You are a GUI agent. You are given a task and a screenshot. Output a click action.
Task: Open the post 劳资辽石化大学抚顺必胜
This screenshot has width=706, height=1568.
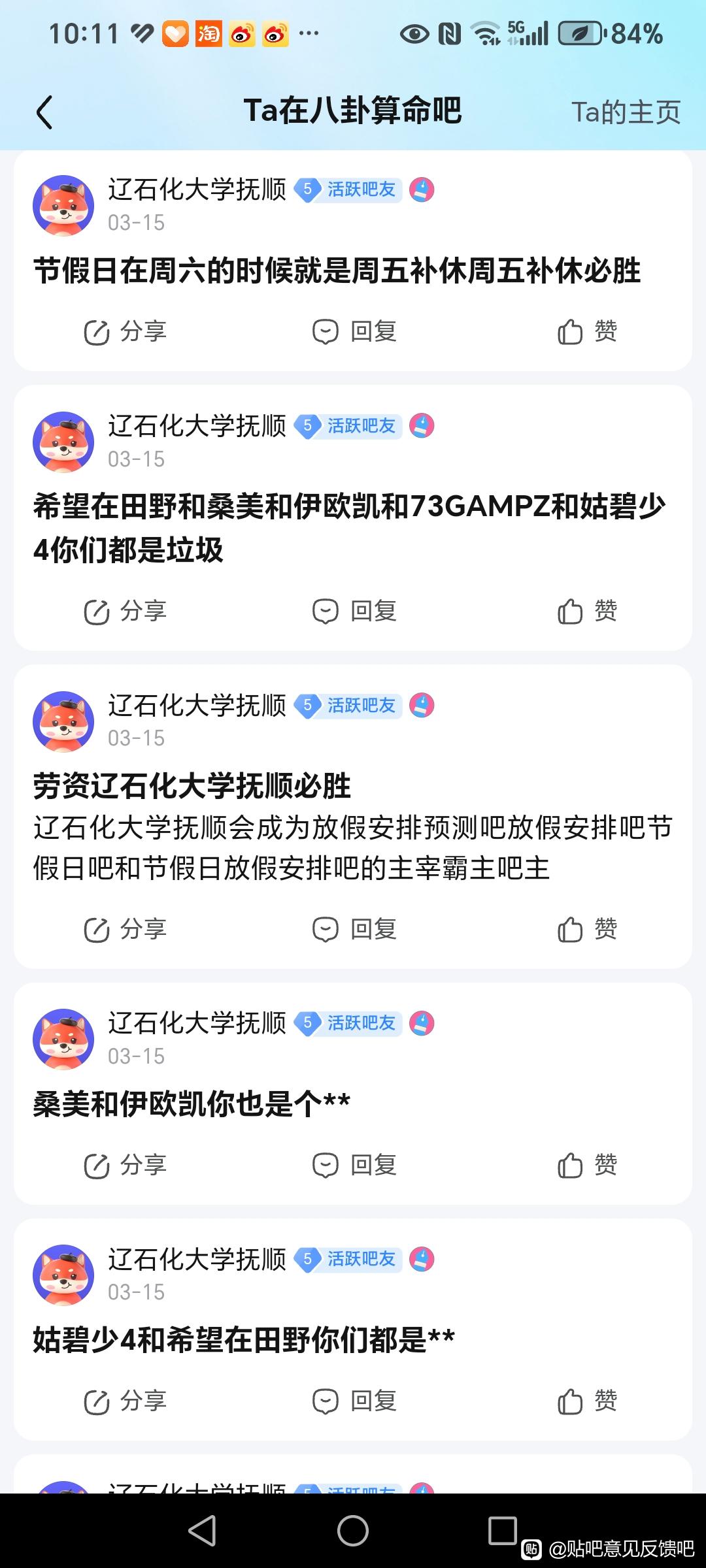point(192,786)
